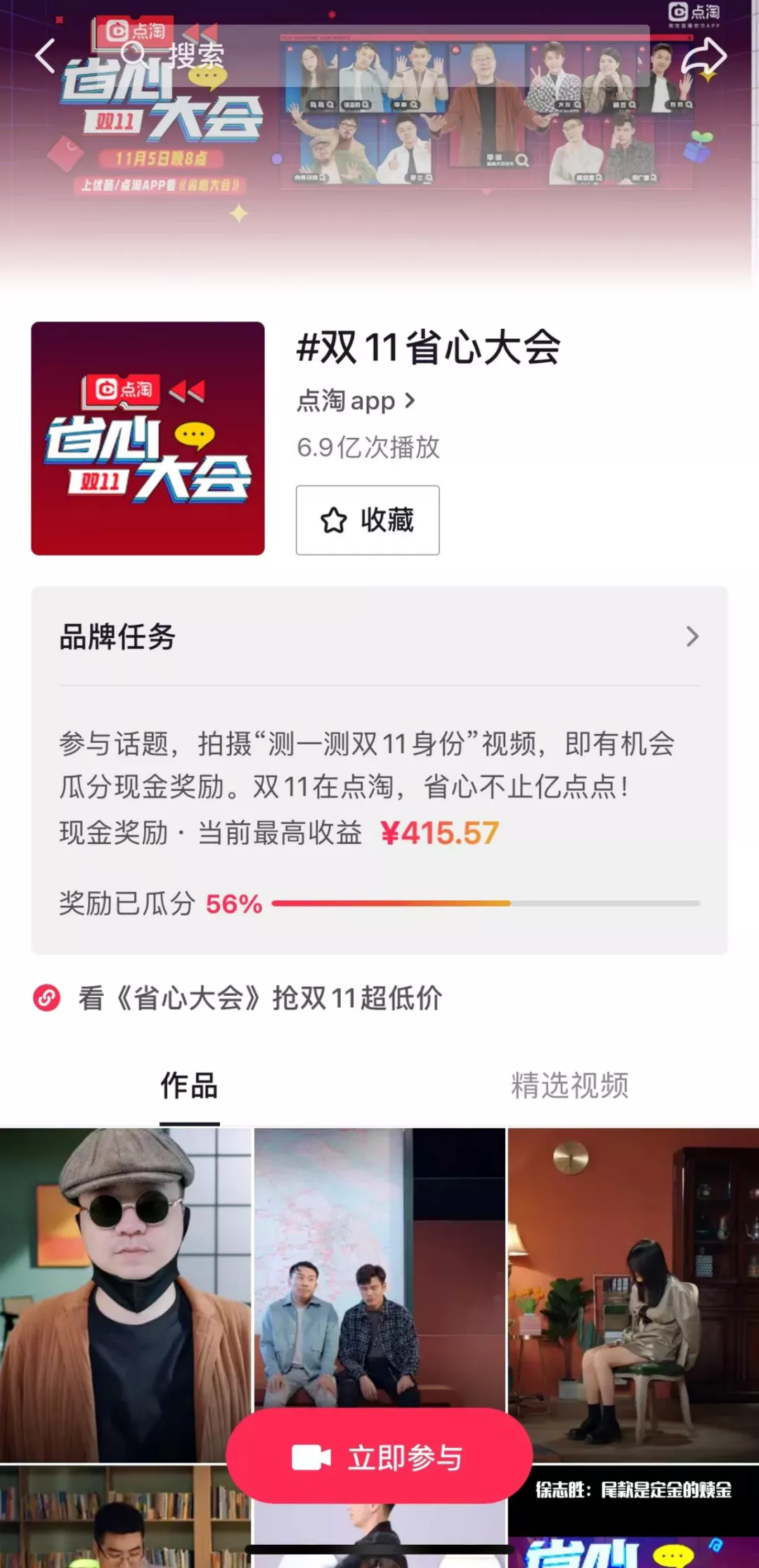This screenshot has width=759, height=1568.
Task: Toggle 收藏 to favorite this topic
Action: pos(366,519)
